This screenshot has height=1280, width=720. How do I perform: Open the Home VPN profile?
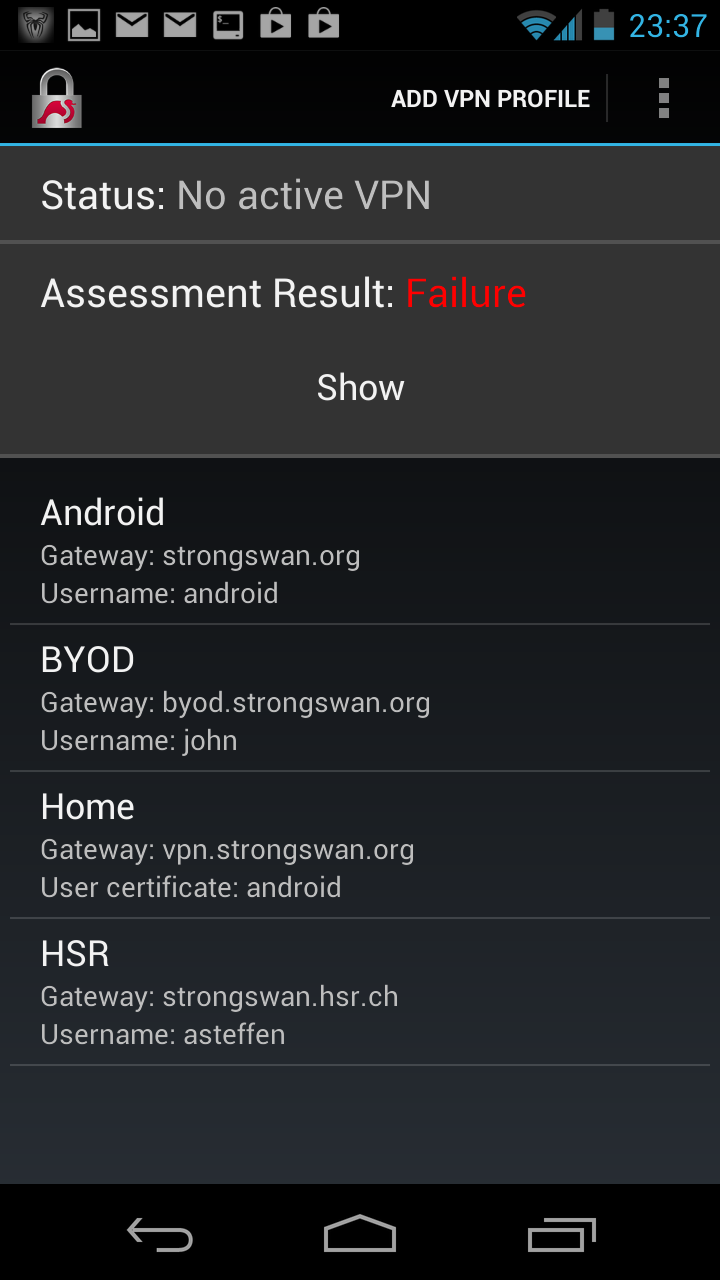pos(360,845)
